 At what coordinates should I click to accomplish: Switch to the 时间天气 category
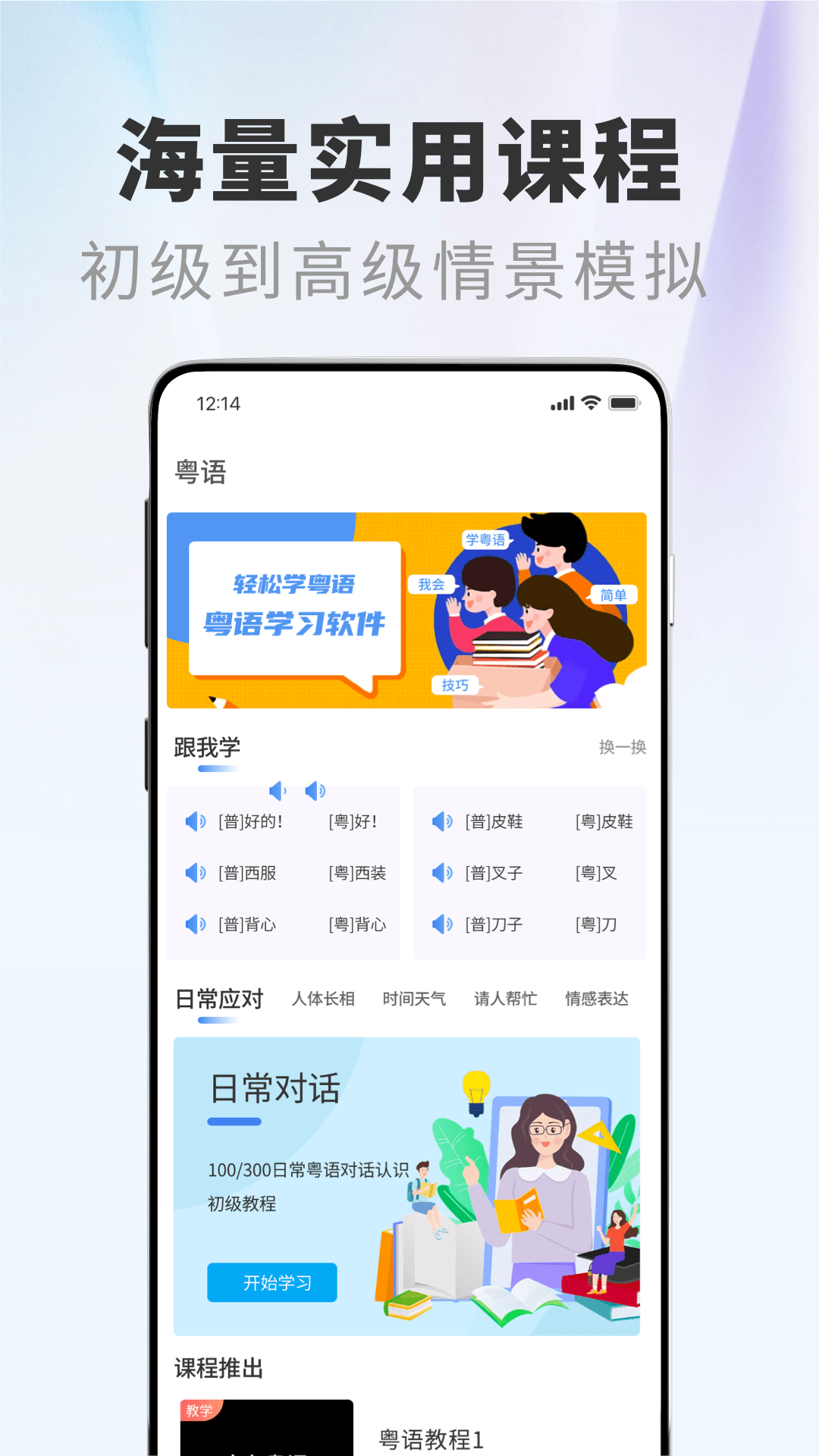coord(414,998)
